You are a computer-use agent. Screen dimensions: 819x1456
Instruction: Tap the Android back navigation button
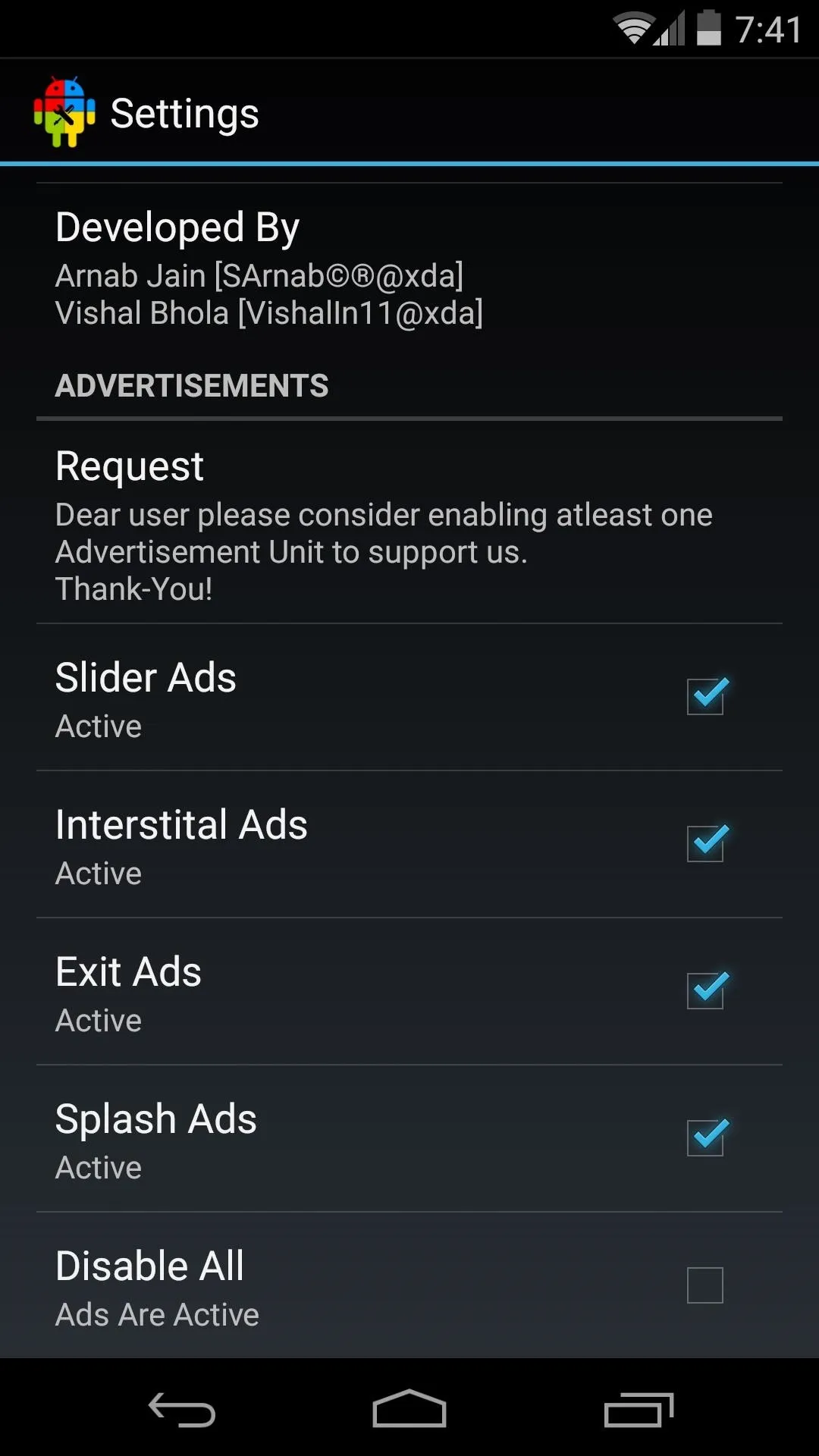[182, 1410]
